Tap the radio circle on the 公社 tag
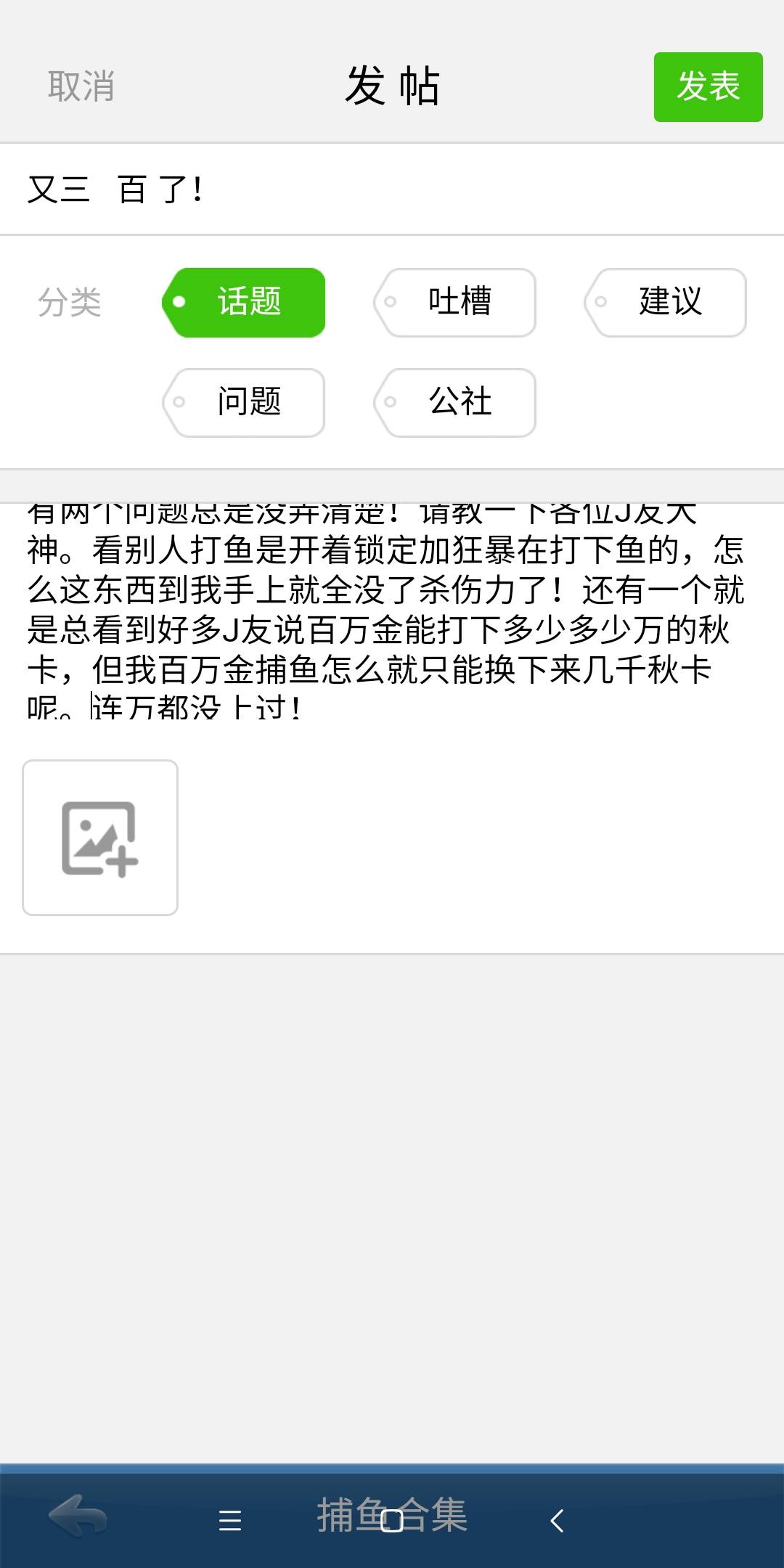 tap(391, 402)
